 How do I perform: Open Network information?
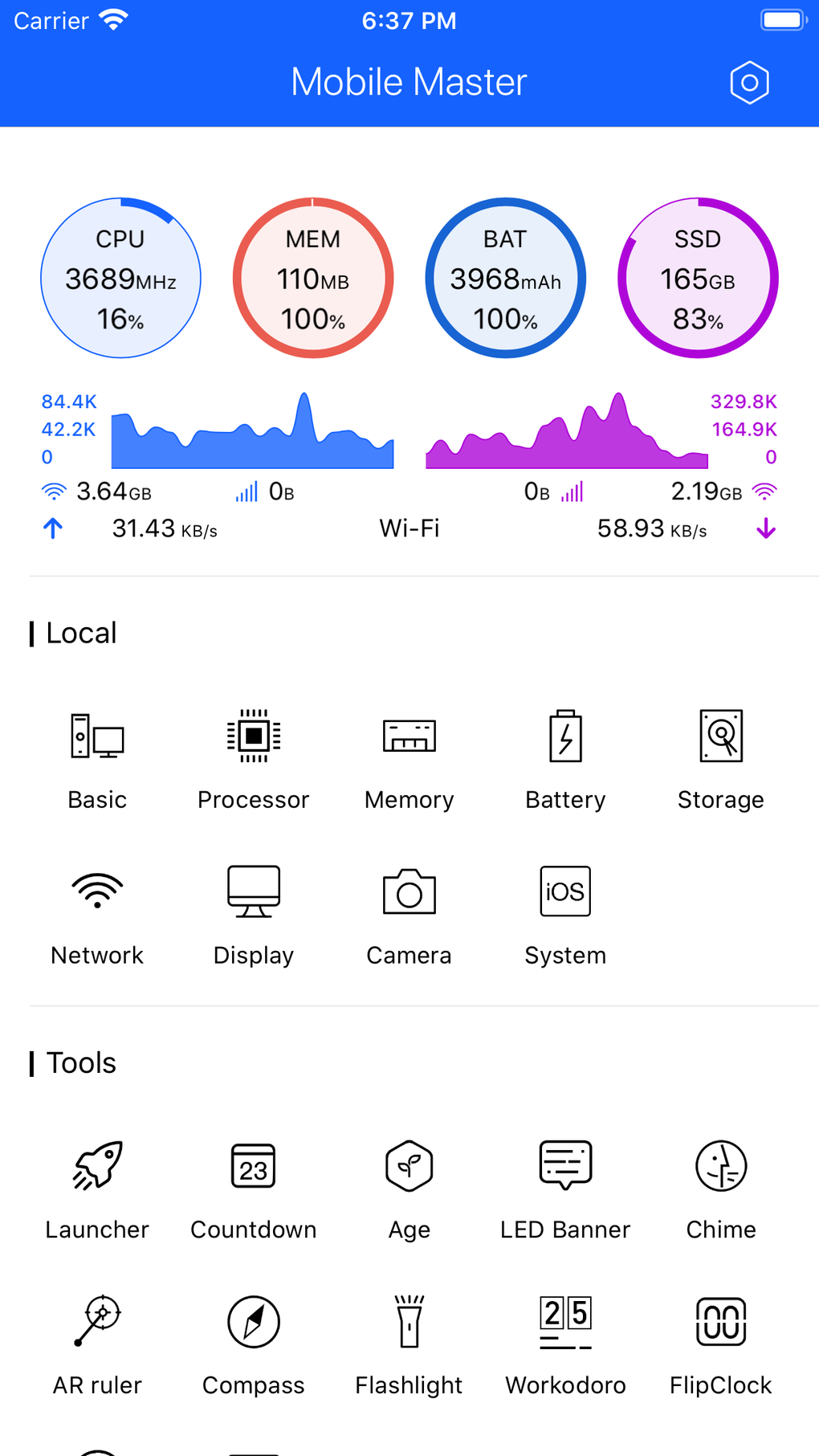(96, 912)
